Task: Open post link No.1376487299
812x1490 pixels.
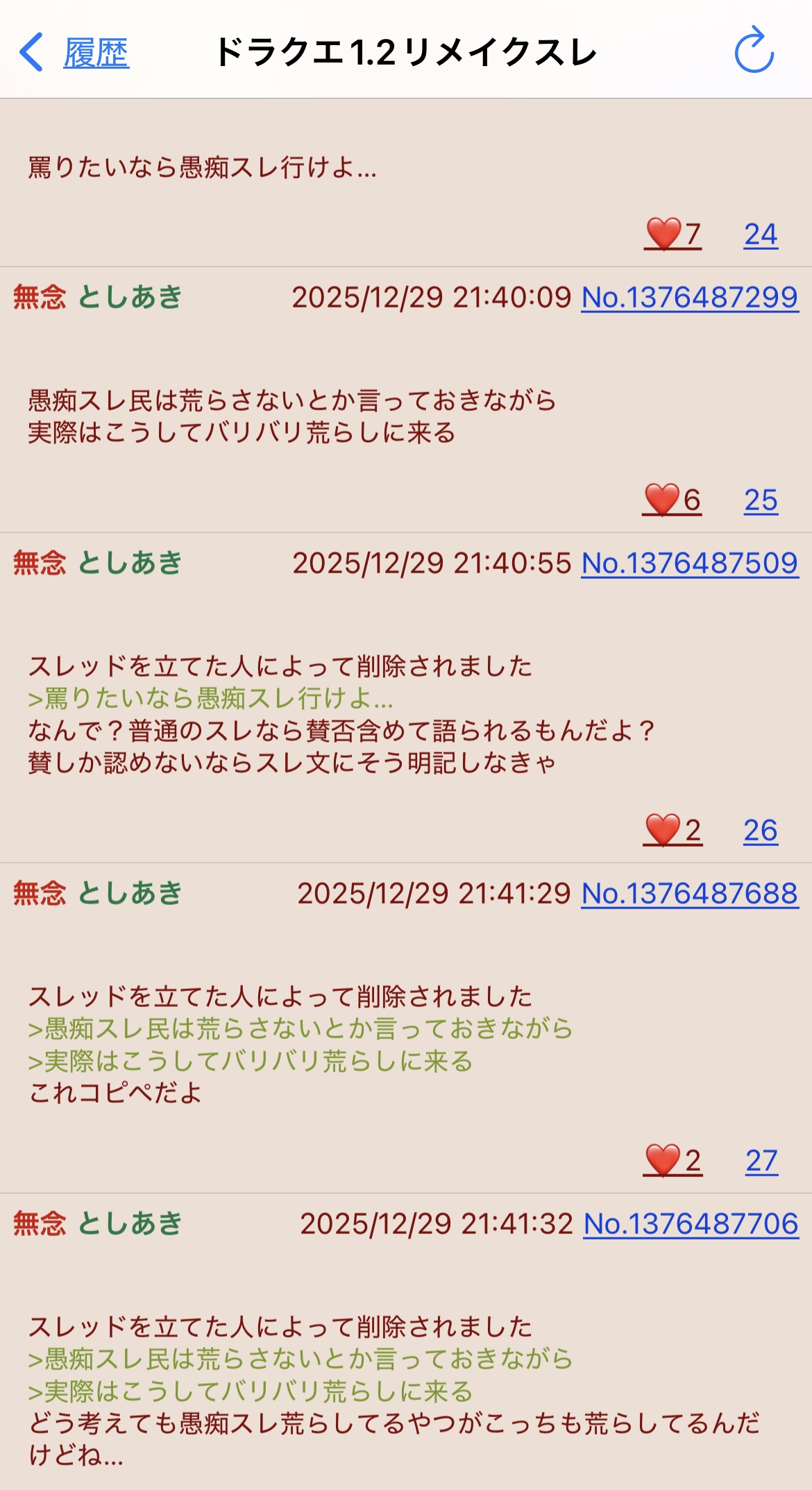Action: click(x=689, y=298)
